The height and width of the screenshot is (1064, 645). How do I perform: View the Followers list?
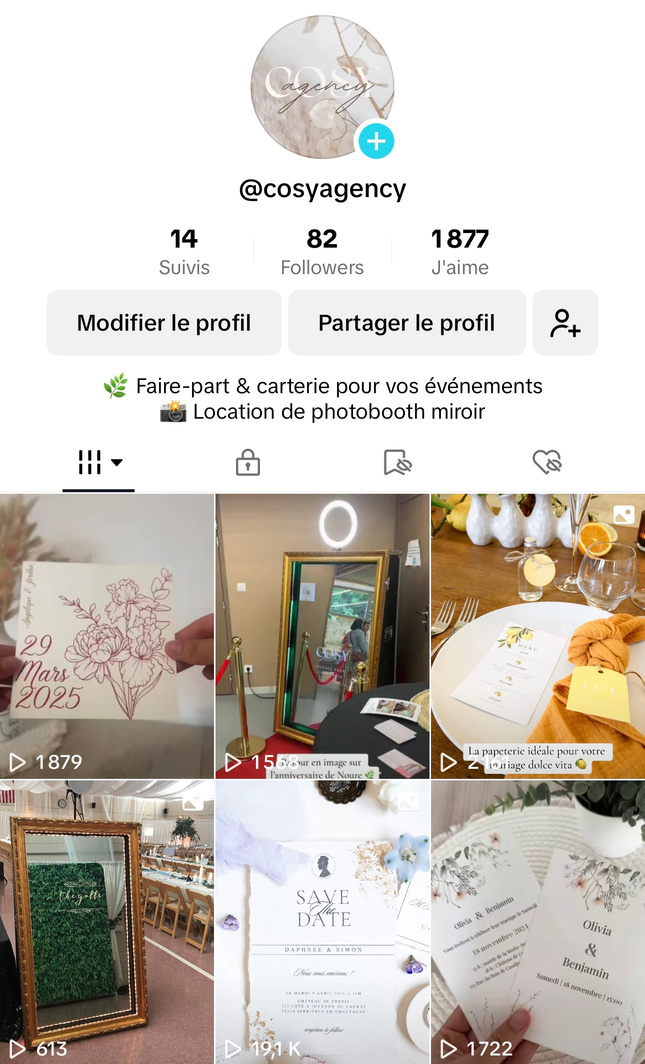coord(322,251)
